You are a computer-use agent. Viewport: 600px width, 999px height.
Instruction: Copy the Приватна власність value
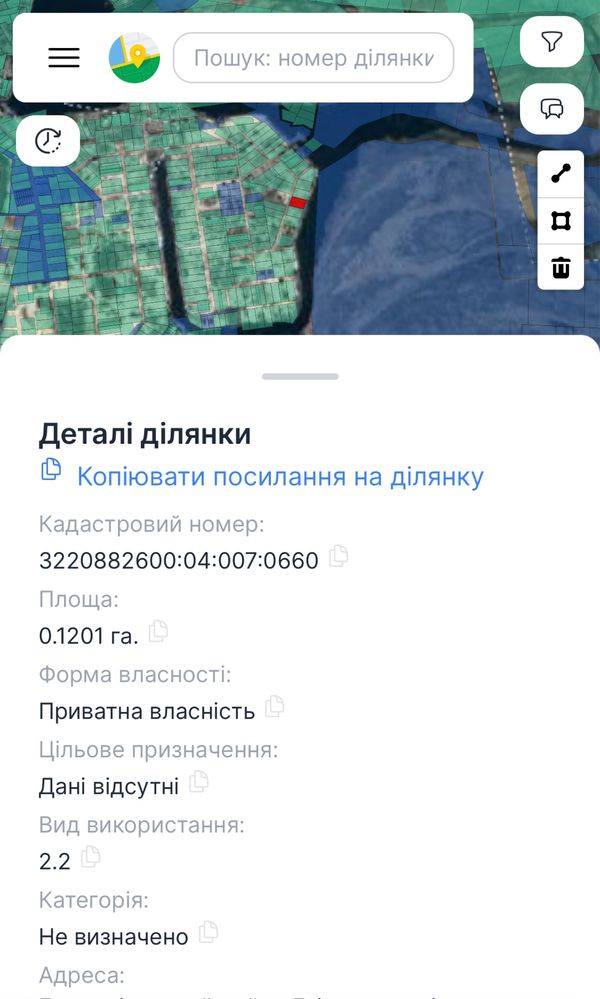(x=275, y=707)
